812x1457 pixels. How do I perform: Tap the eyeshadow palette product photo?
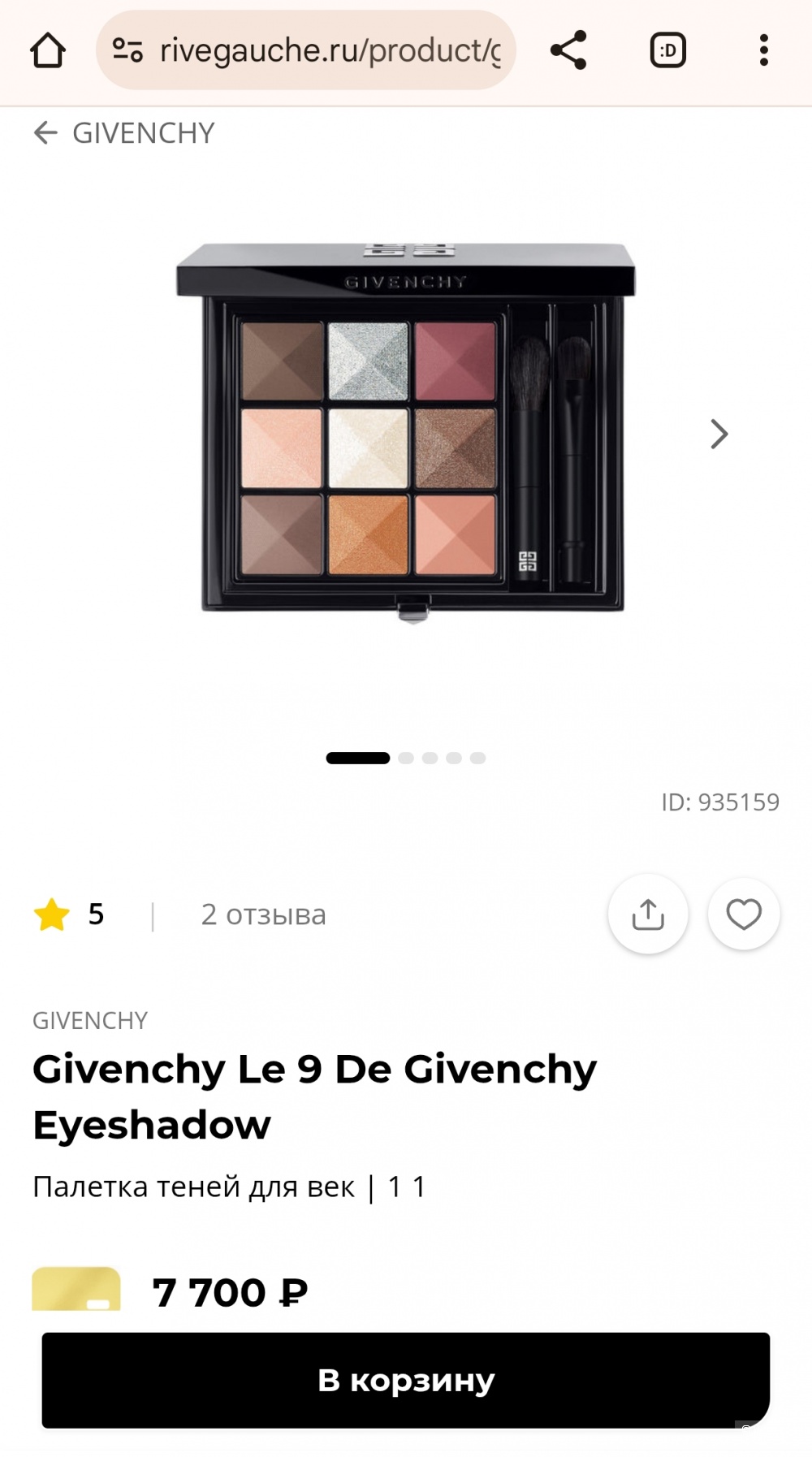[406, 430]
